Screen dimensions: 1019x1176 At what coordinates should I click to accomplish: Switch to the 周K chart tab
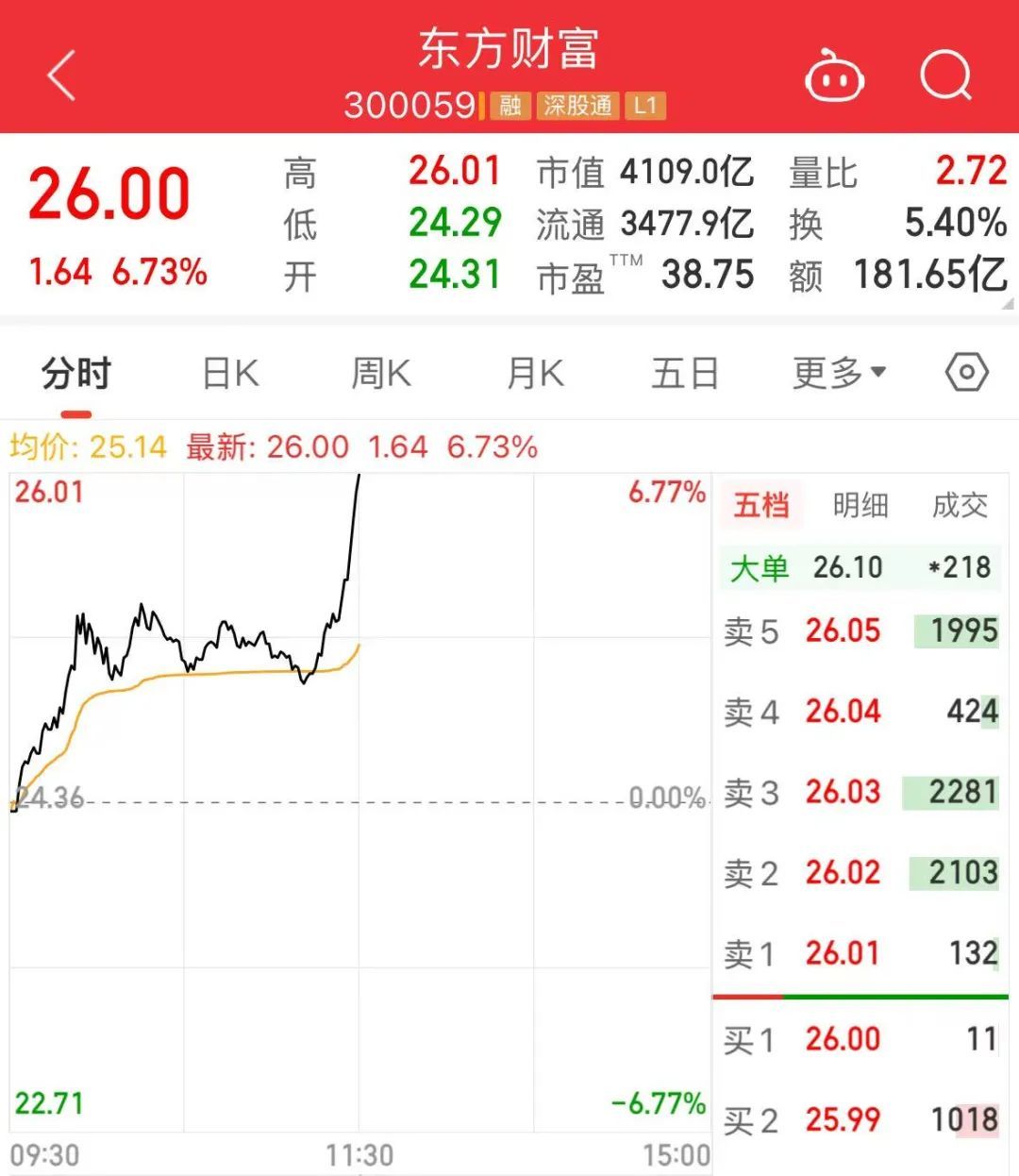(380, 374)
